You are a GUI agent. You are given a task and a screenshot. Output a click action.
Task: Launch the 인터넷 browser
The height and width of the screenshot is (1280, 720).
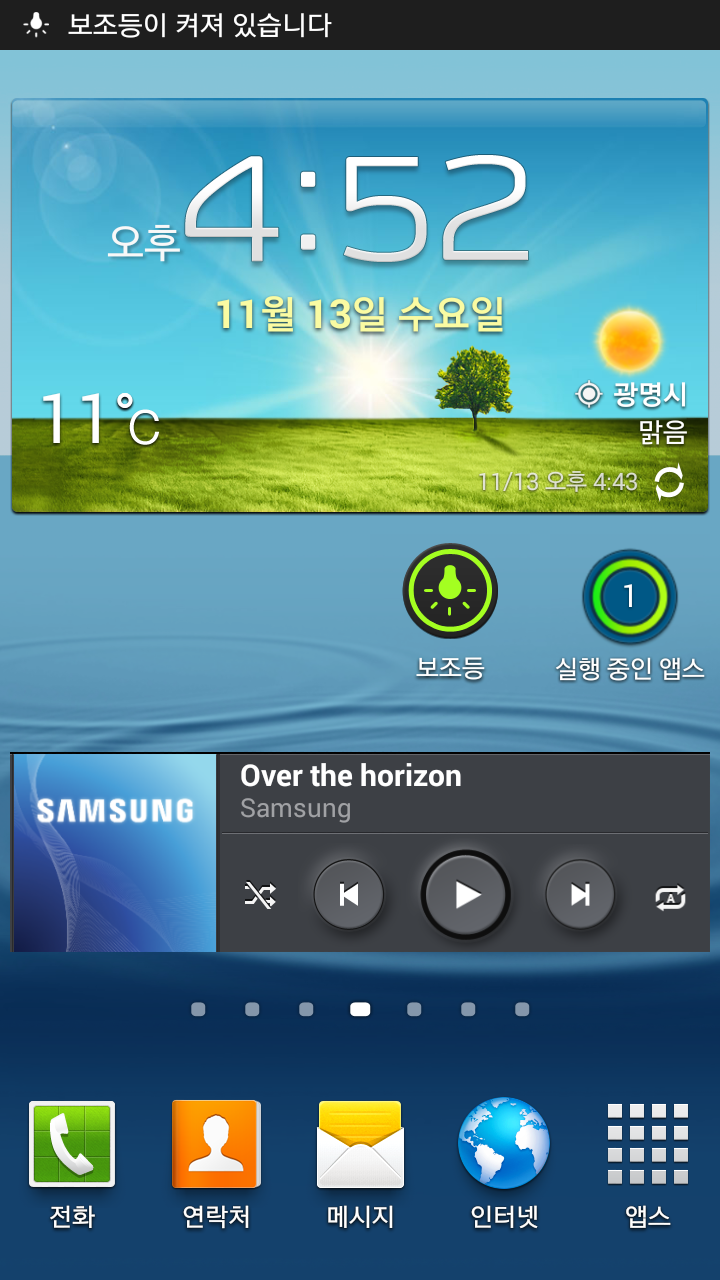pos(504,1144)
